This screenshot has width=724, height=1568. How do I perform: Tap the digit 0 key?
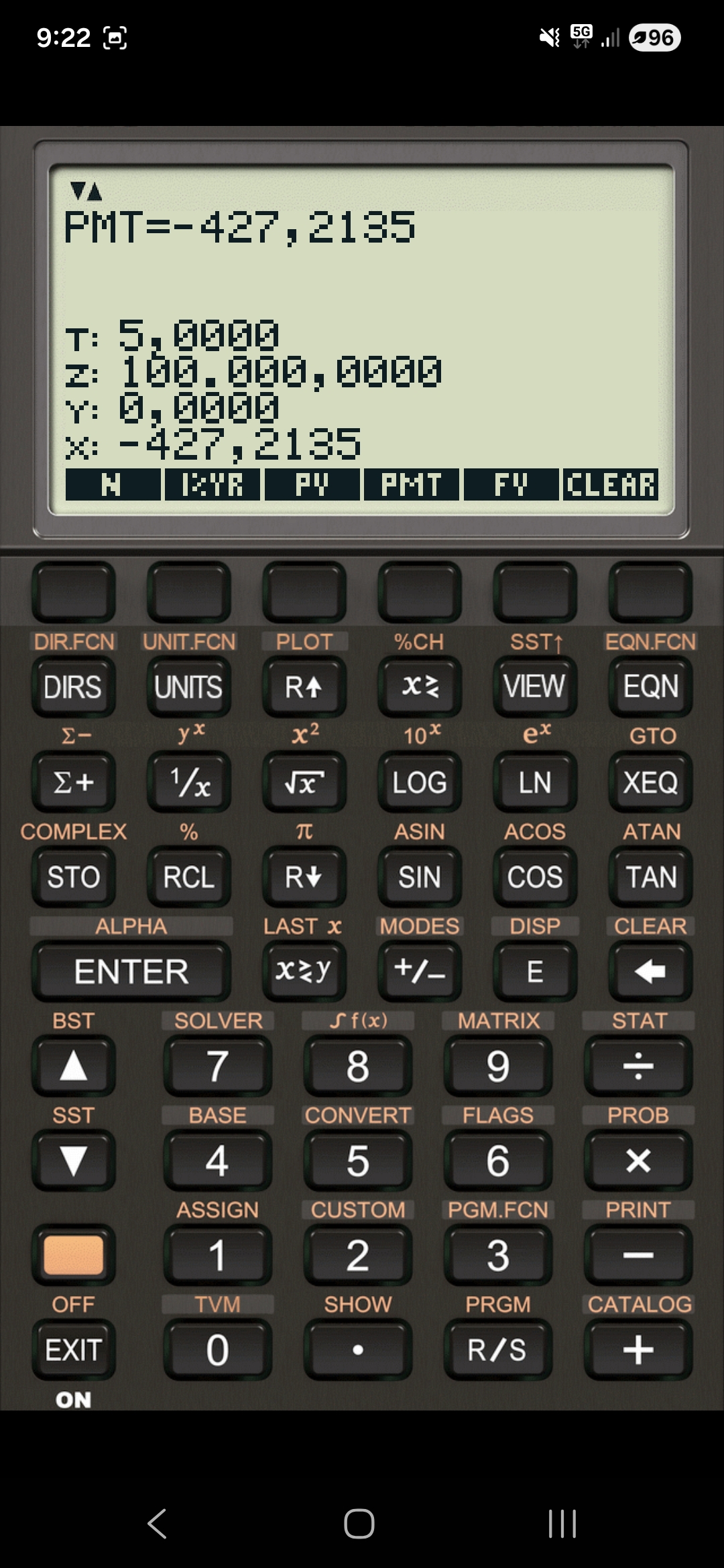click(x=217, y=1349)
